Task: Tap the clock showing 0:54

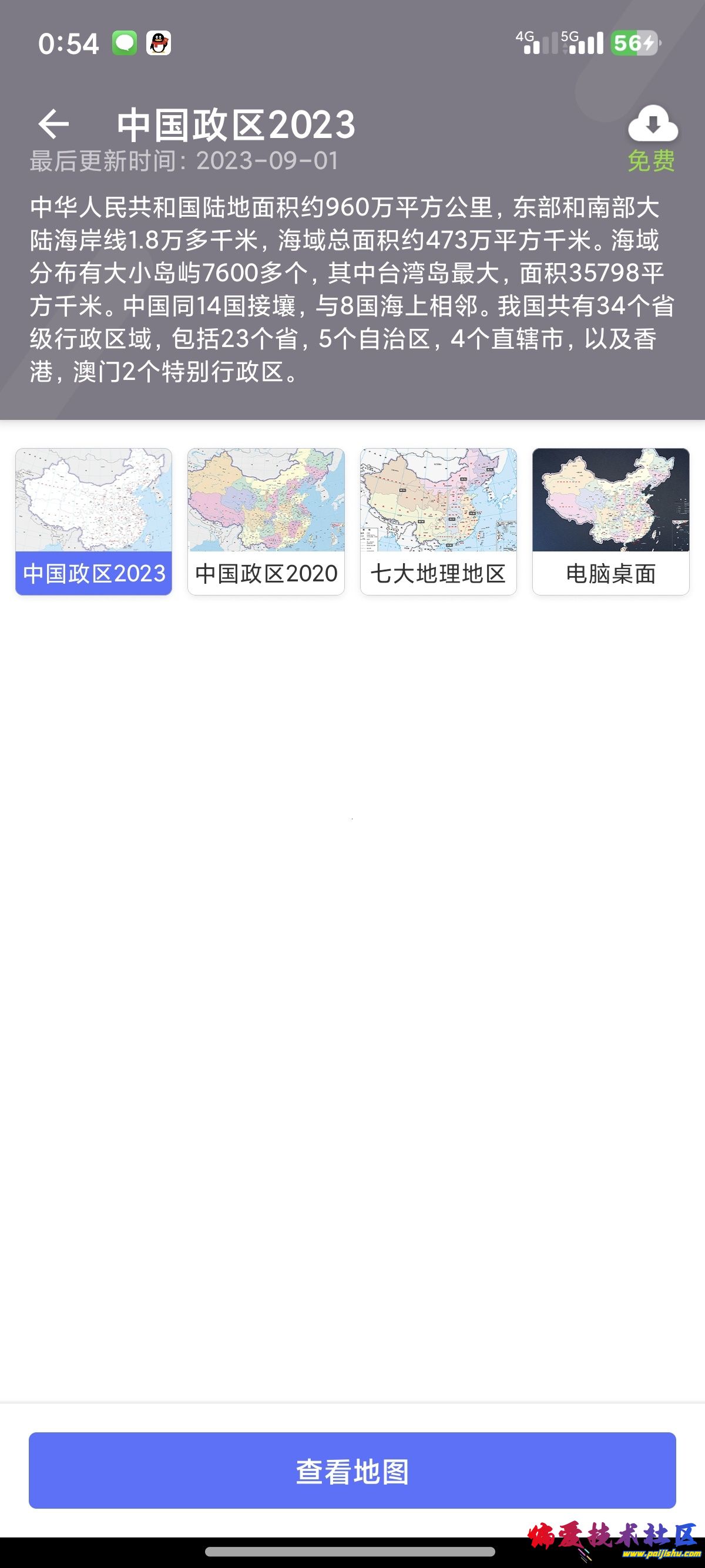Action: (x=69, y=43)
